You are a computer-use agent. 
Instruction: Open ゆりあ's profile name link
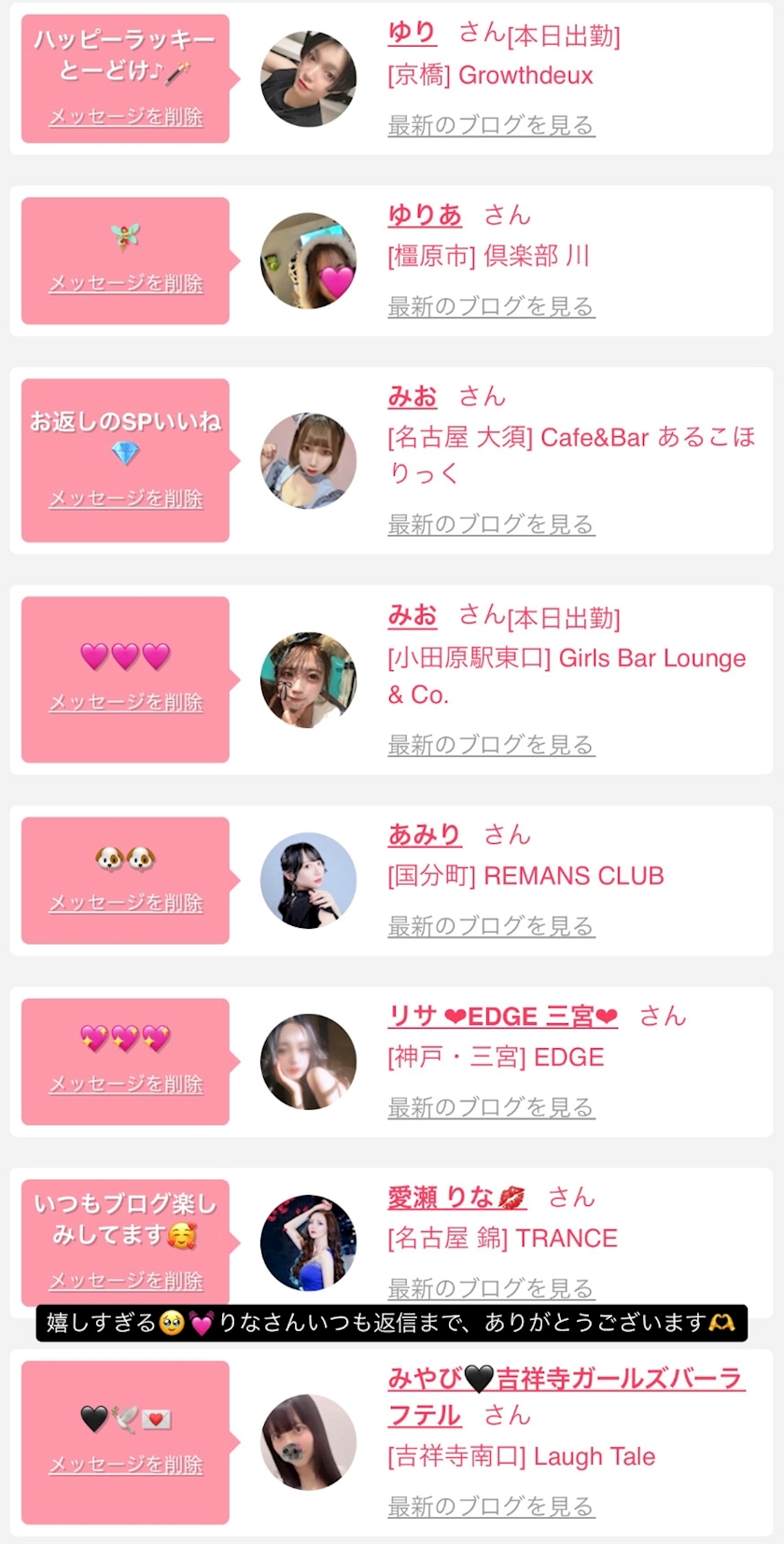point(425,216)
